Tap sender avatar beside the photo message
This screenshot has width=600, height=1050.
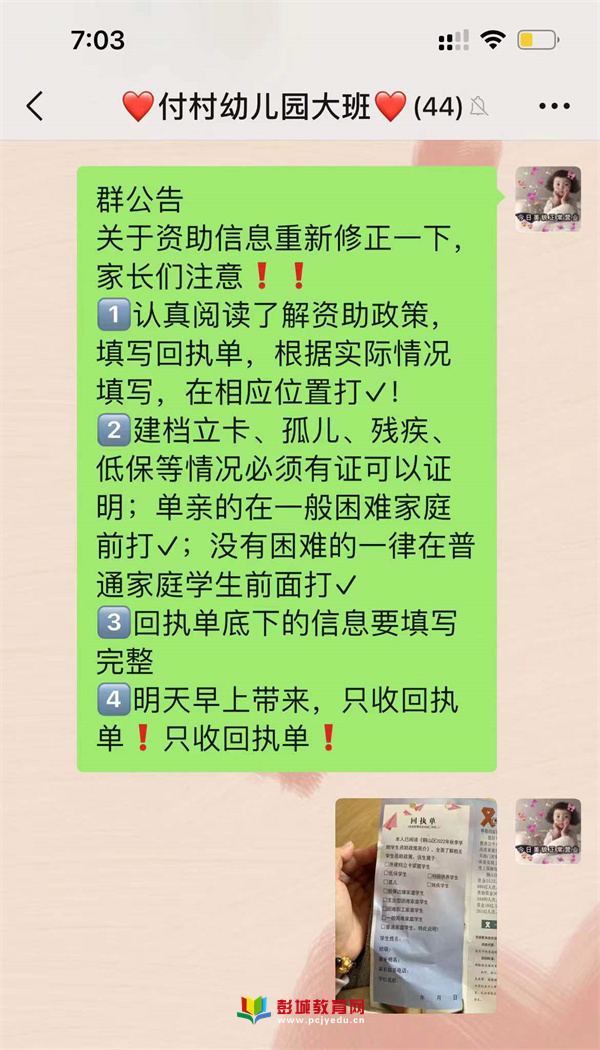coord(548,831)
